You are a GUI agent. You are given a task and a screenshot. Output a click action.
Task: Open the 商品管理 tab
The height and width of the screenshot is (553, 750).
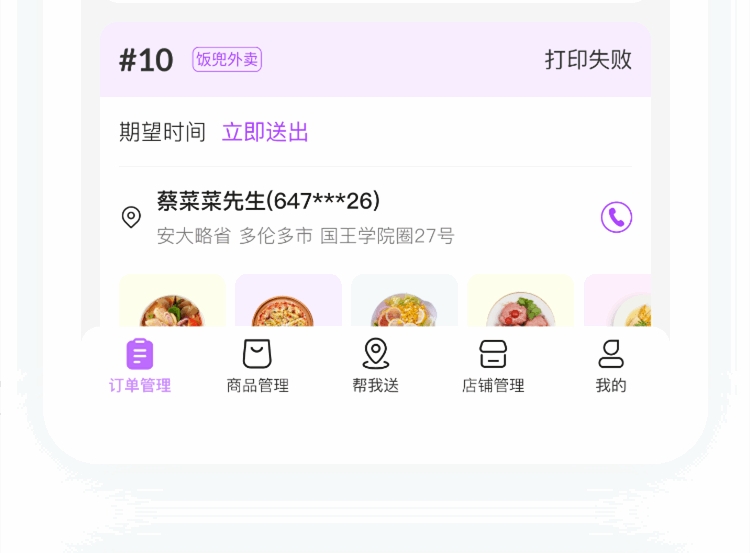pyautogui.click(x=257, y=366)
